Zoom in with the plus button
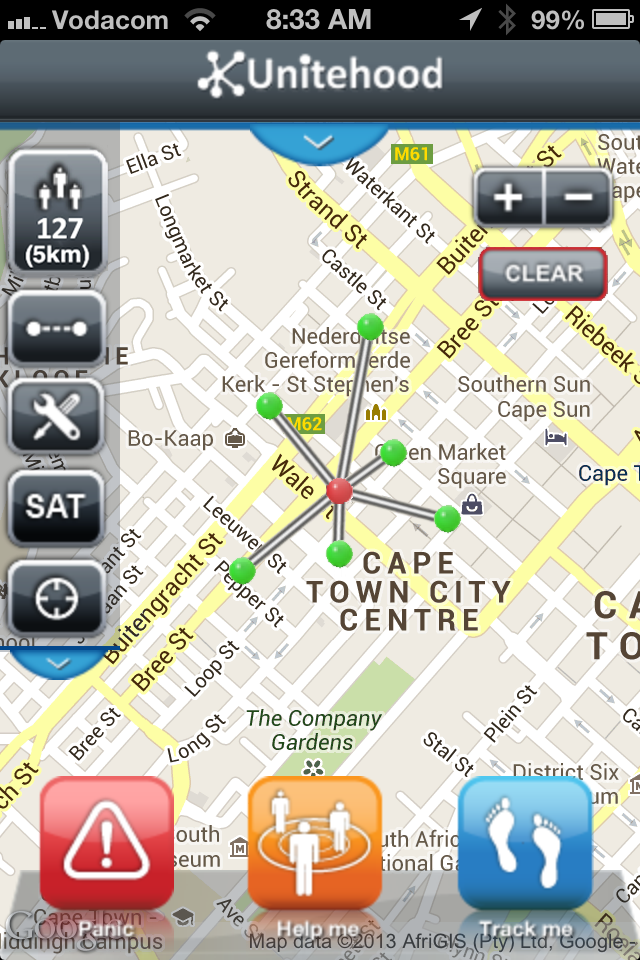The width and height of the screenshot is (640, 960). [x=508, y=197]
